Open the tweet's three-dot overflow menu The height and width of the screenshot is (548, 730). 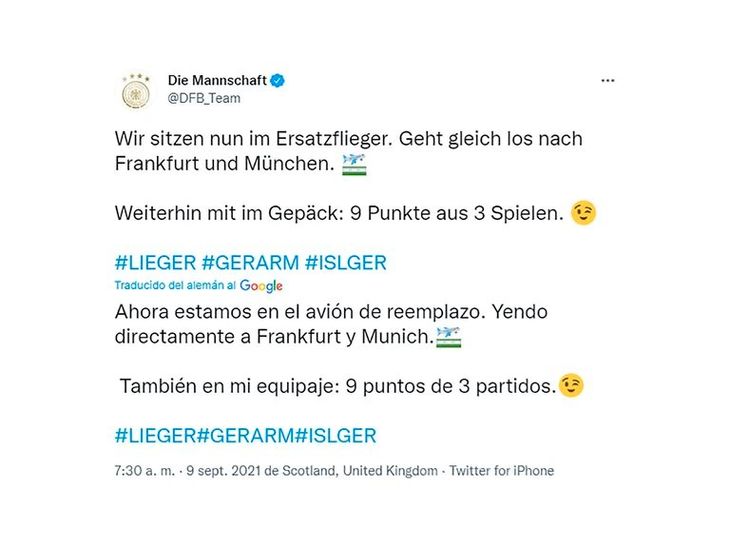click(x=608, y=80)
